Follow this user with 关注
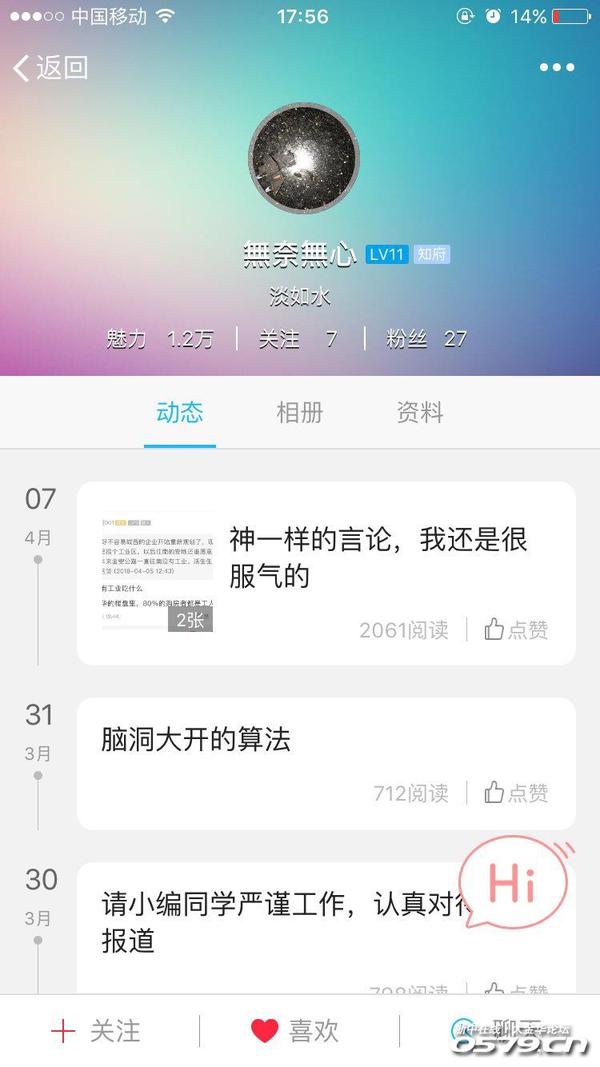Viewport: 600px width, 1067px height. point(97,1031)
